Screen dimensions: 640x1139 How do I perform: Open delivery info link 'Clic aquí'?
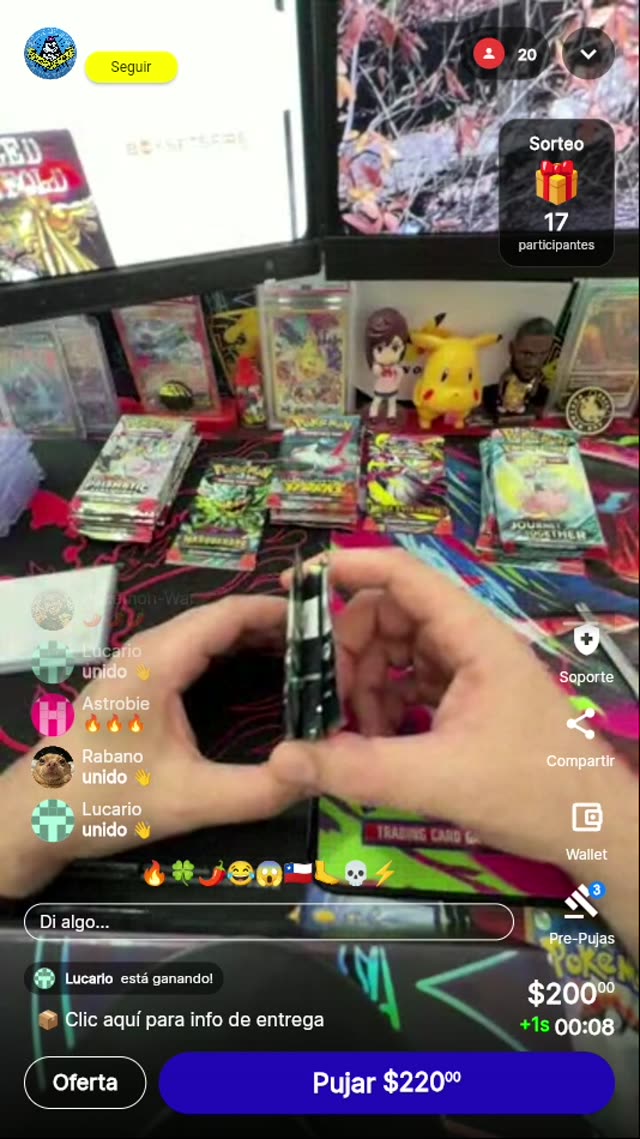[x=193, y=1020]
